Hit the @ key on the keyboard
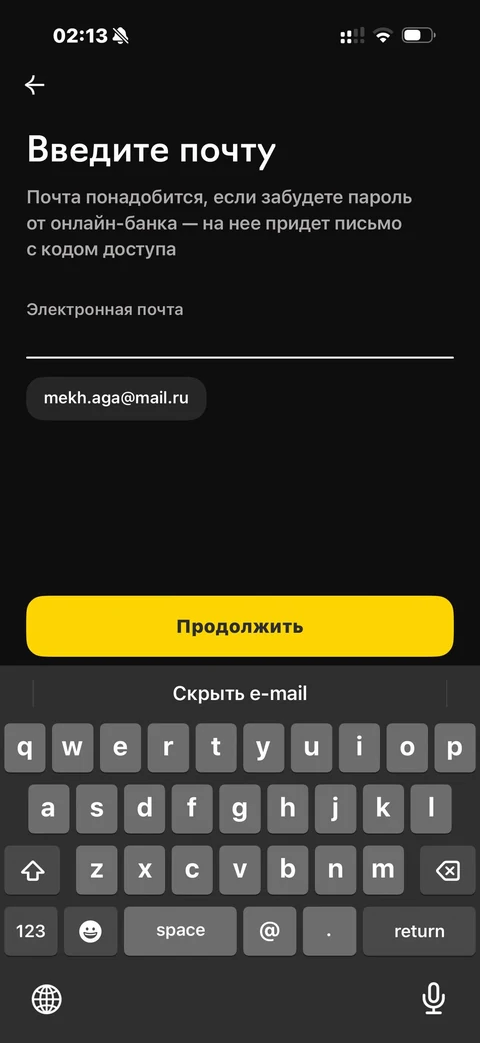 269,931
